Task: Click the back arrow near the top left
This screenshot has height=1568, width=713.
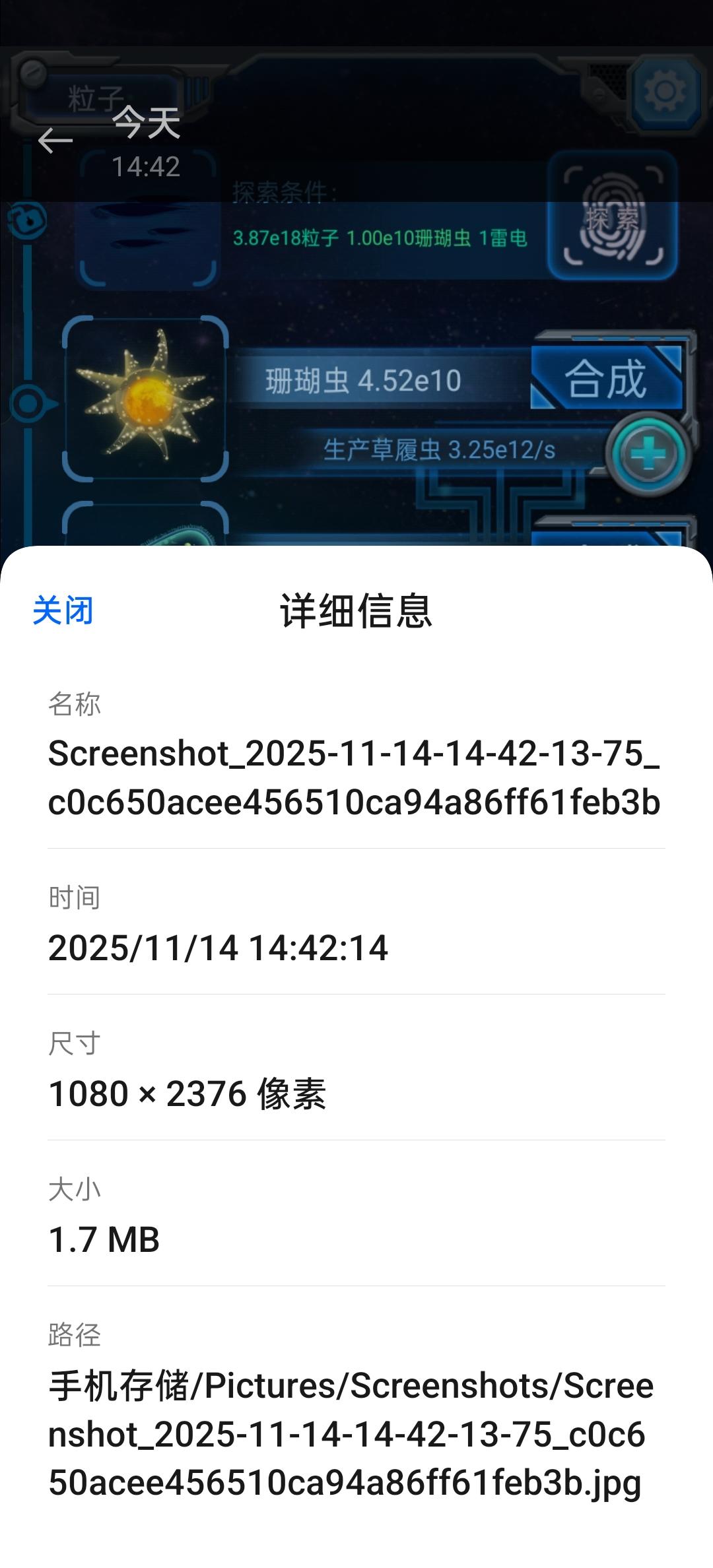Action: [x=56, y=141]
